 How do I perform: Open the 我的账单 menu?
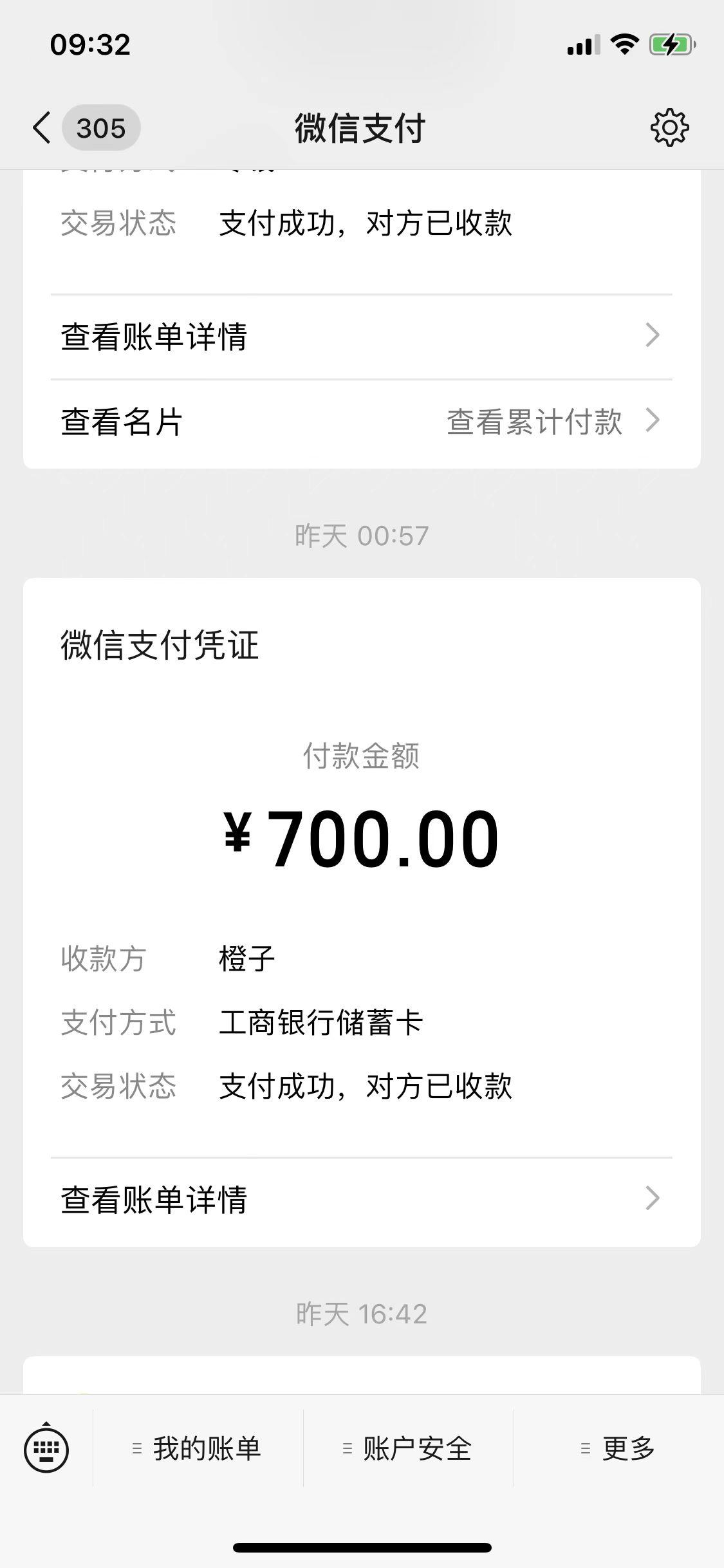(198, 1449)
